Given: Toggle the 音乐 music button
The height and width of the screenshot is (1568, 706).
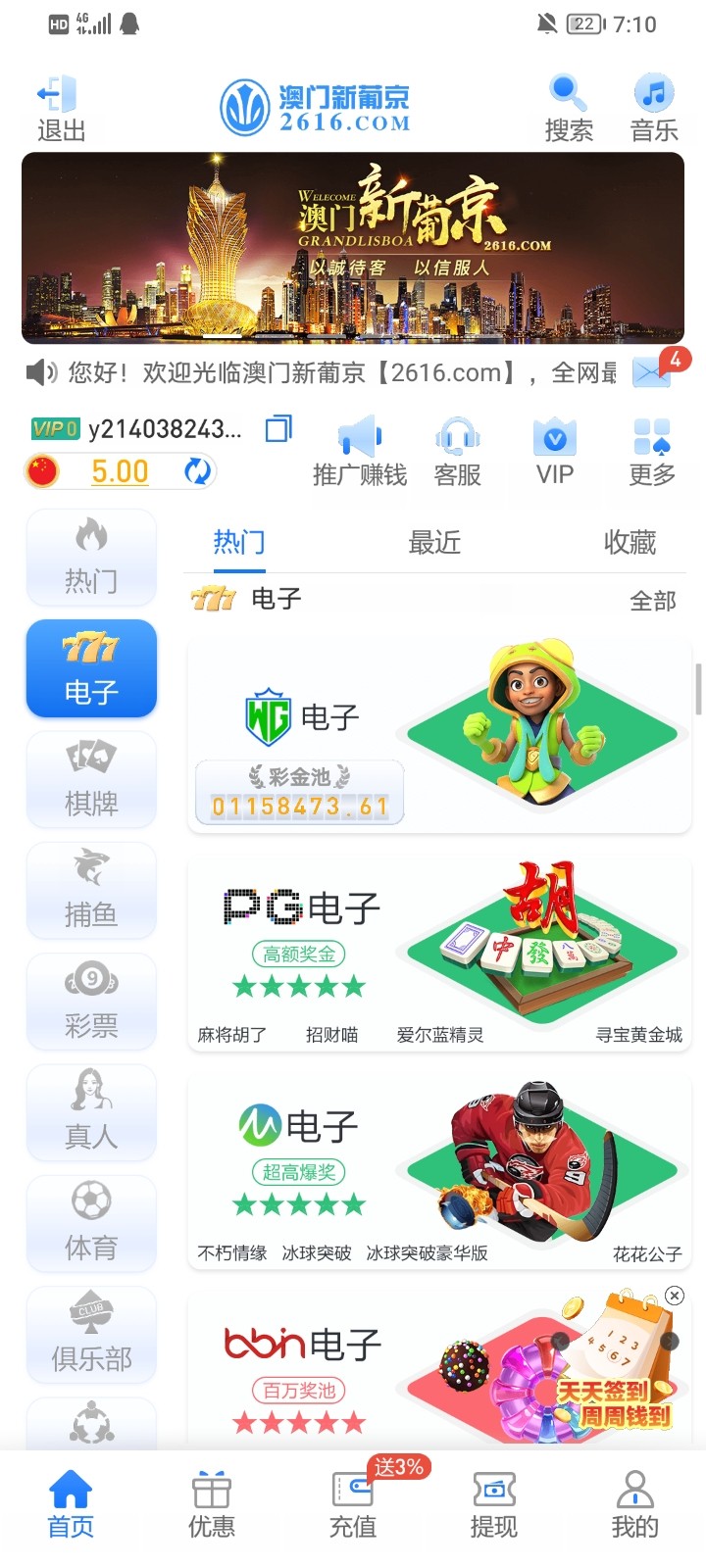Looking at the screenshot, I should coord(654,107).
